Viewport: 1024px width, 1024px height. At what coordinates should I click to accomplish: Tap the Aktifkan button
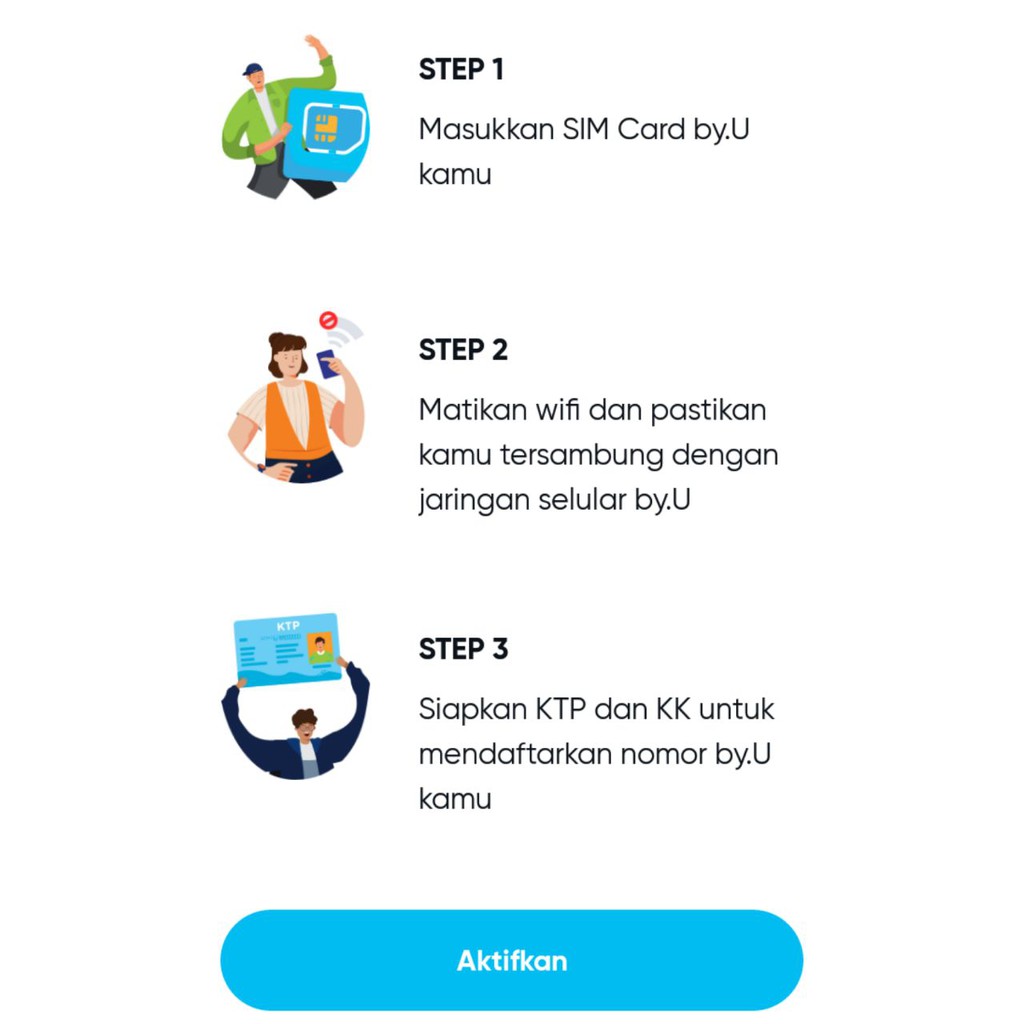(511, 960)
